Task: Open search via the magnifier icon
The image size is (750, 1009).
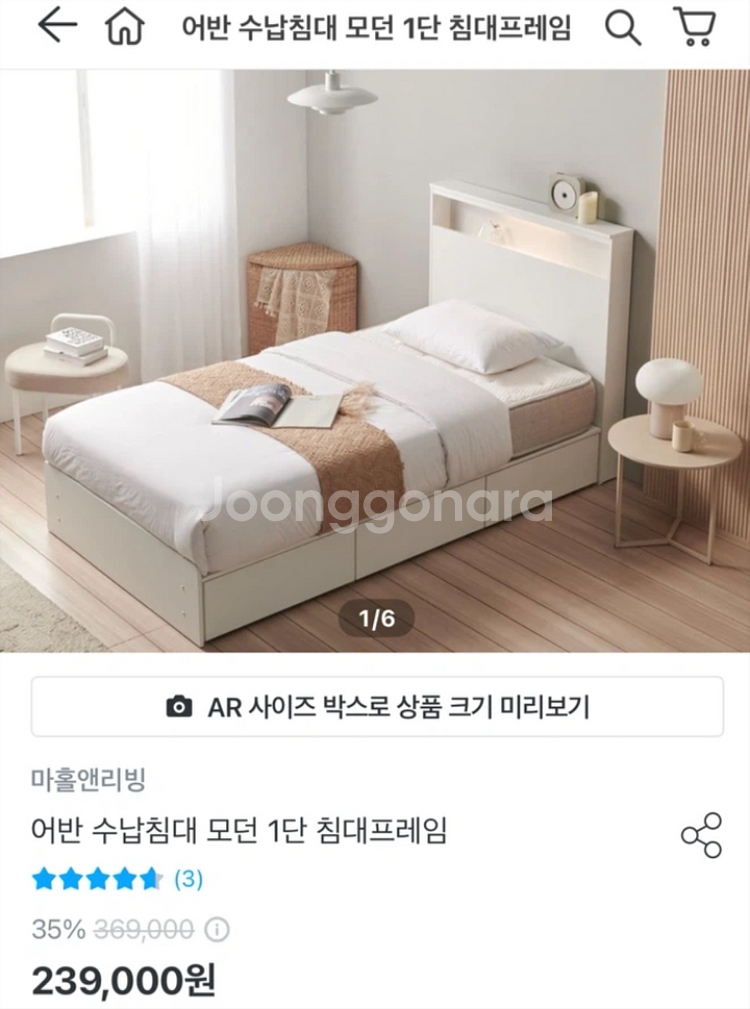Action: coord(623,28)
